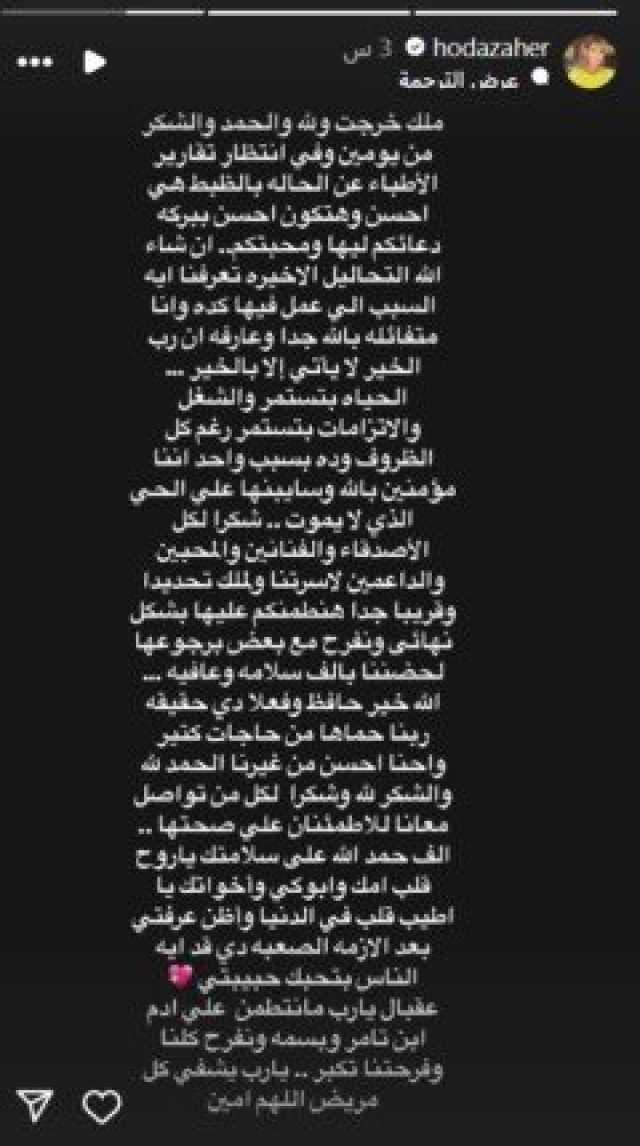
Task: Open hodazaher's profile picture
Action: (x=590, y=62)
